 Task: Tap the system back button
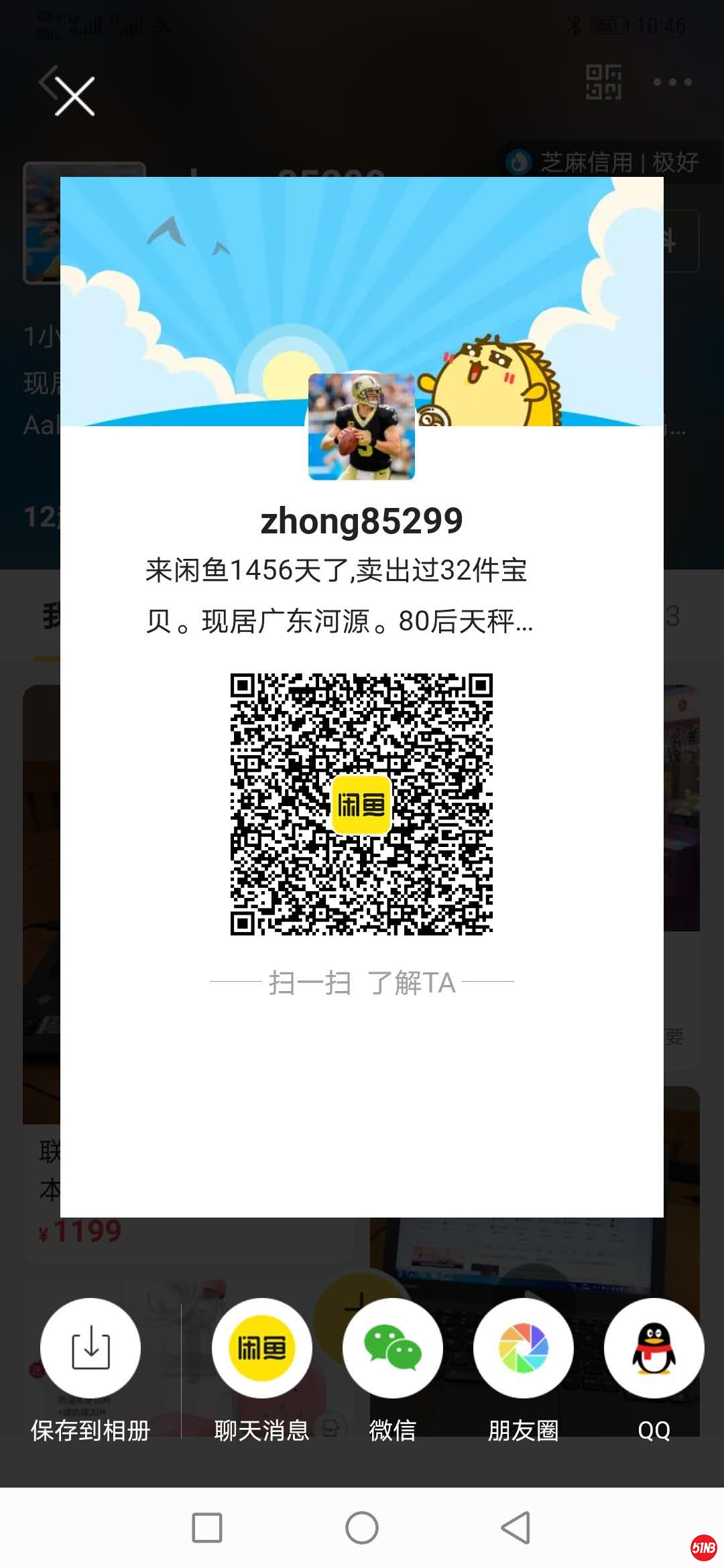click(516, 1528)
